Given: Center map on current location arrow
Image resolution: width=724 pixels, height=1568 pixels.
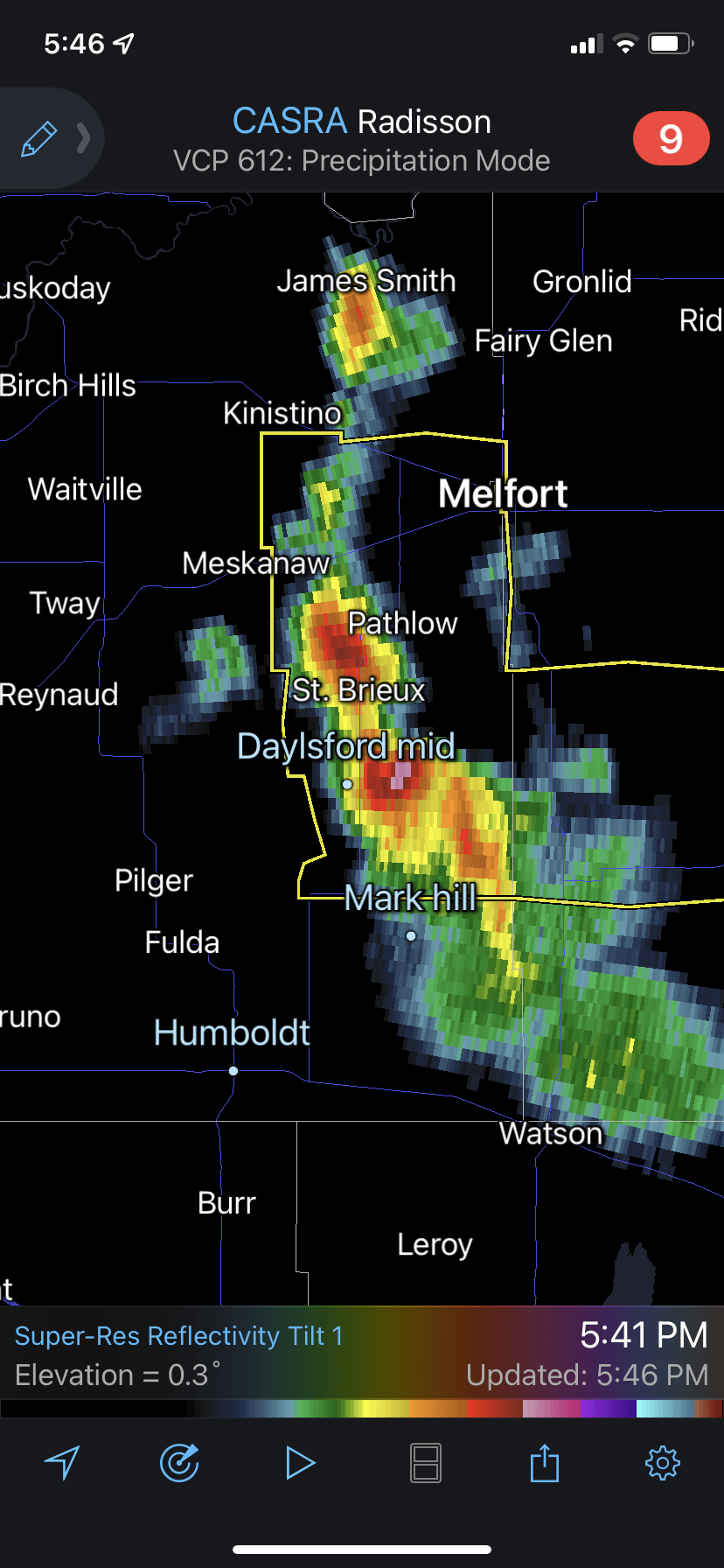Looking at the screenshot, I should pyautogui.click(x=62, y=1462).
